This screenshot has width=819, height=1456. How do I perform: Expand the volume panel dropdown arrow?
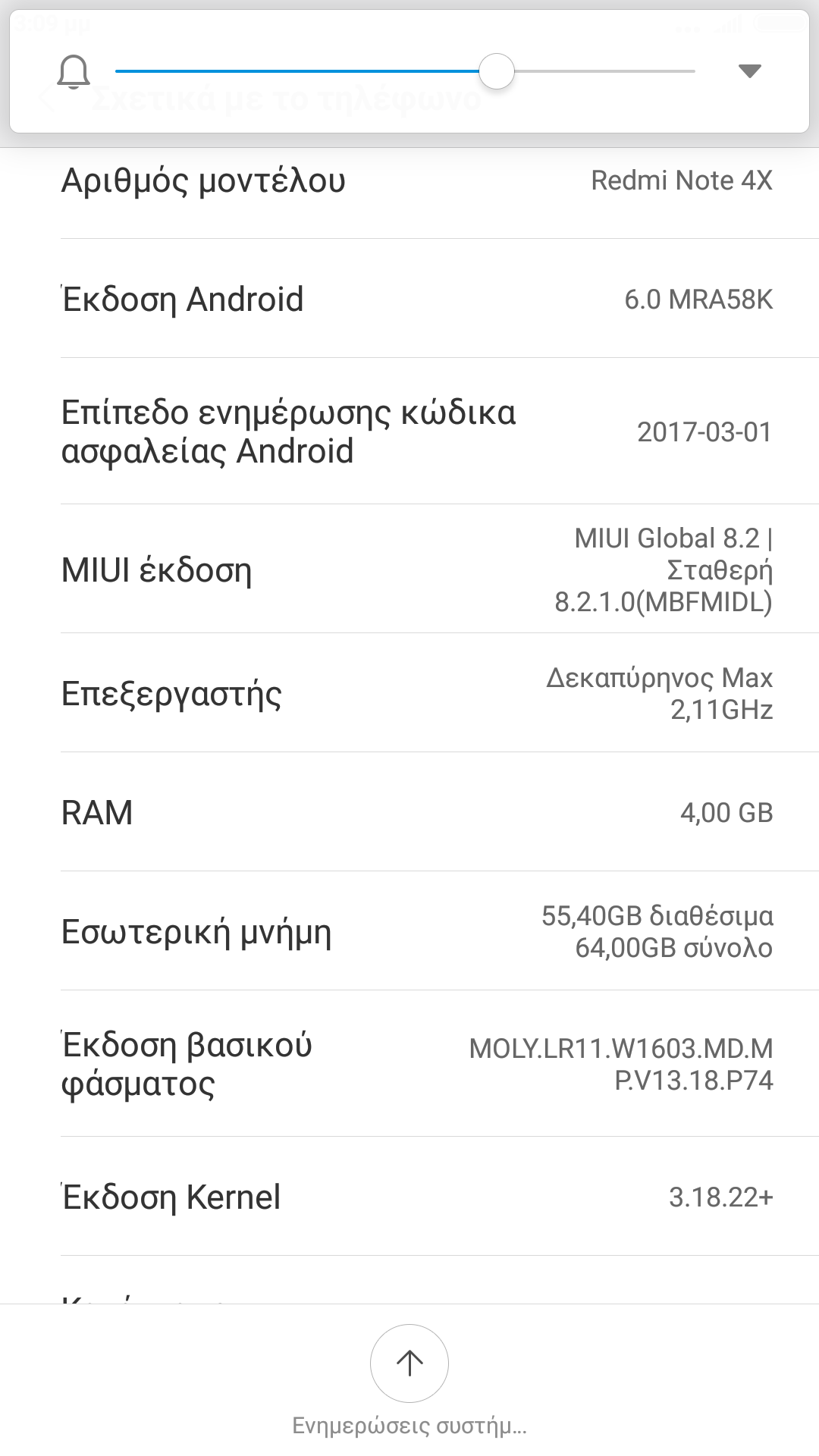(x=749, y=71)
